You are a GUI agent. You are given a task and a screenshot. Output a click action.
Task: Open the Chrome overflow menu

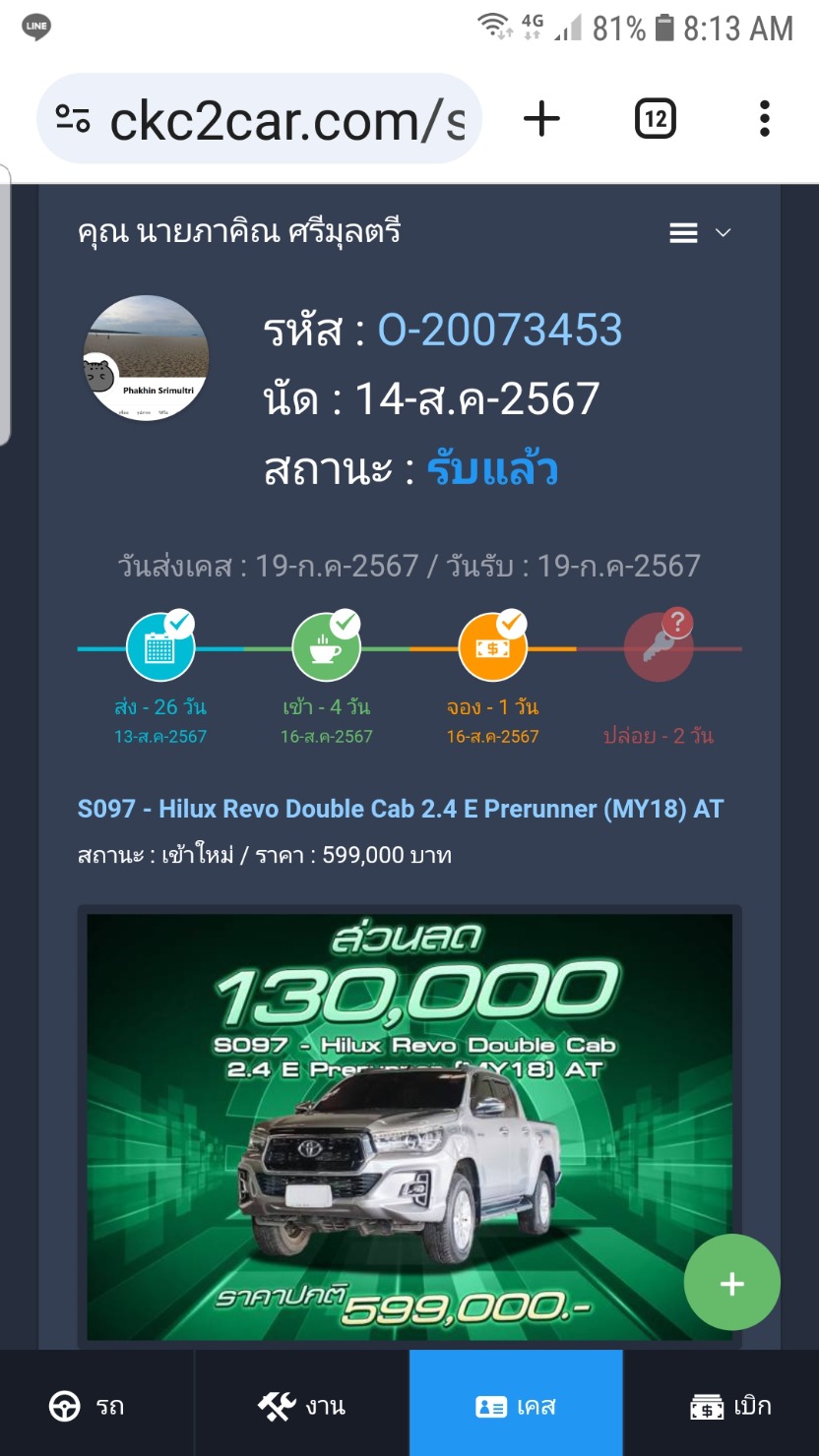[x=765, y=119]
